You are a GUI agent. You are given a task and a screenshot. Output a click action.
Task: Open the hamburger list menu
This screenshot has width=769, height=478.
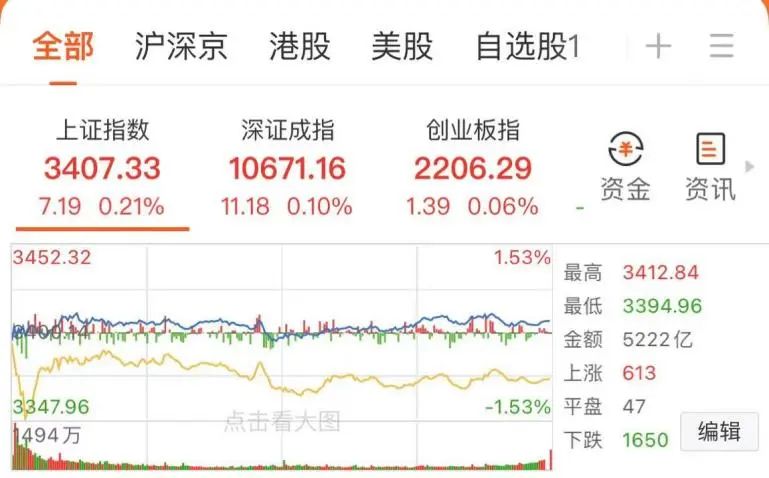pyautogui.click(x=721, y=46)
